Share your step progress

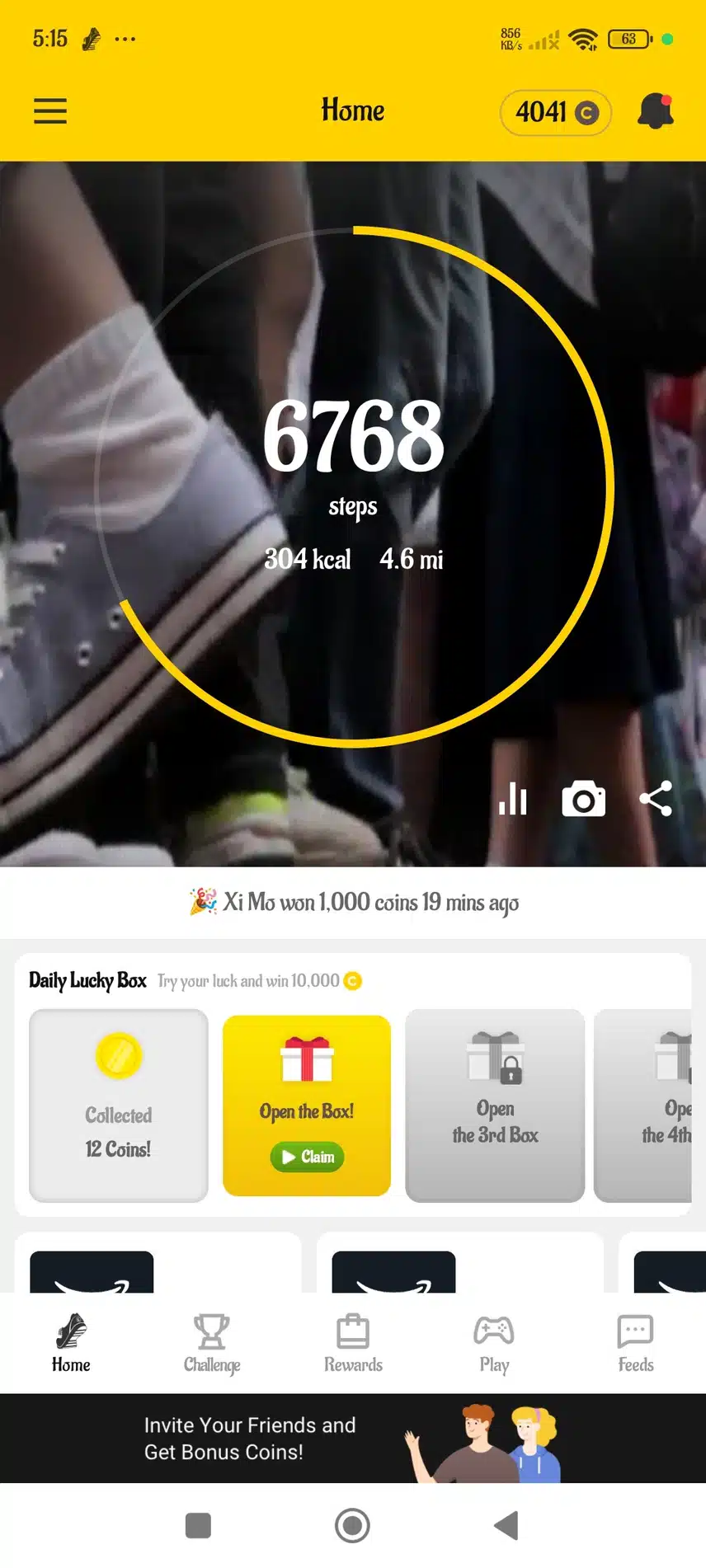[656, 799]
